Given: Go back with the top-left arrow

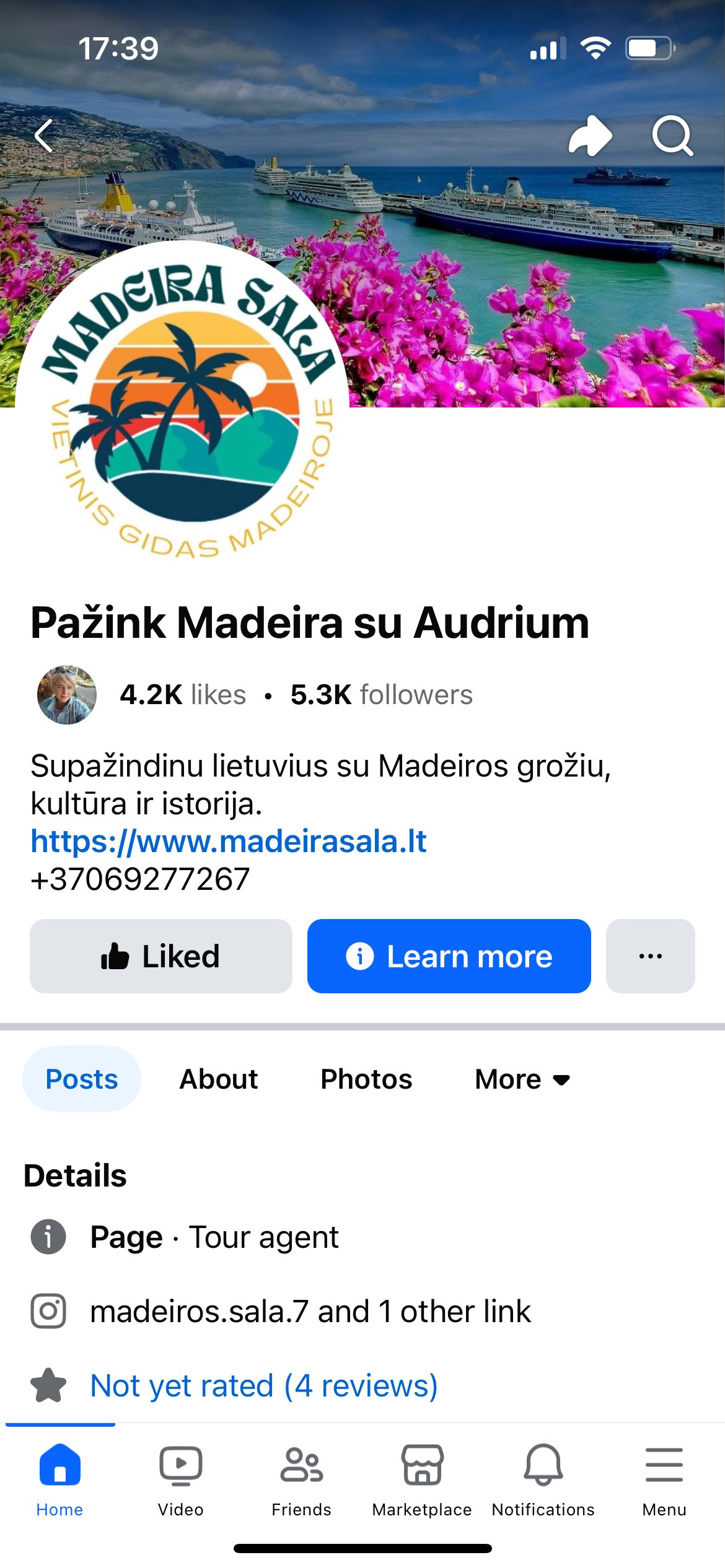Looking at the screenshot, I should [44, 136].
